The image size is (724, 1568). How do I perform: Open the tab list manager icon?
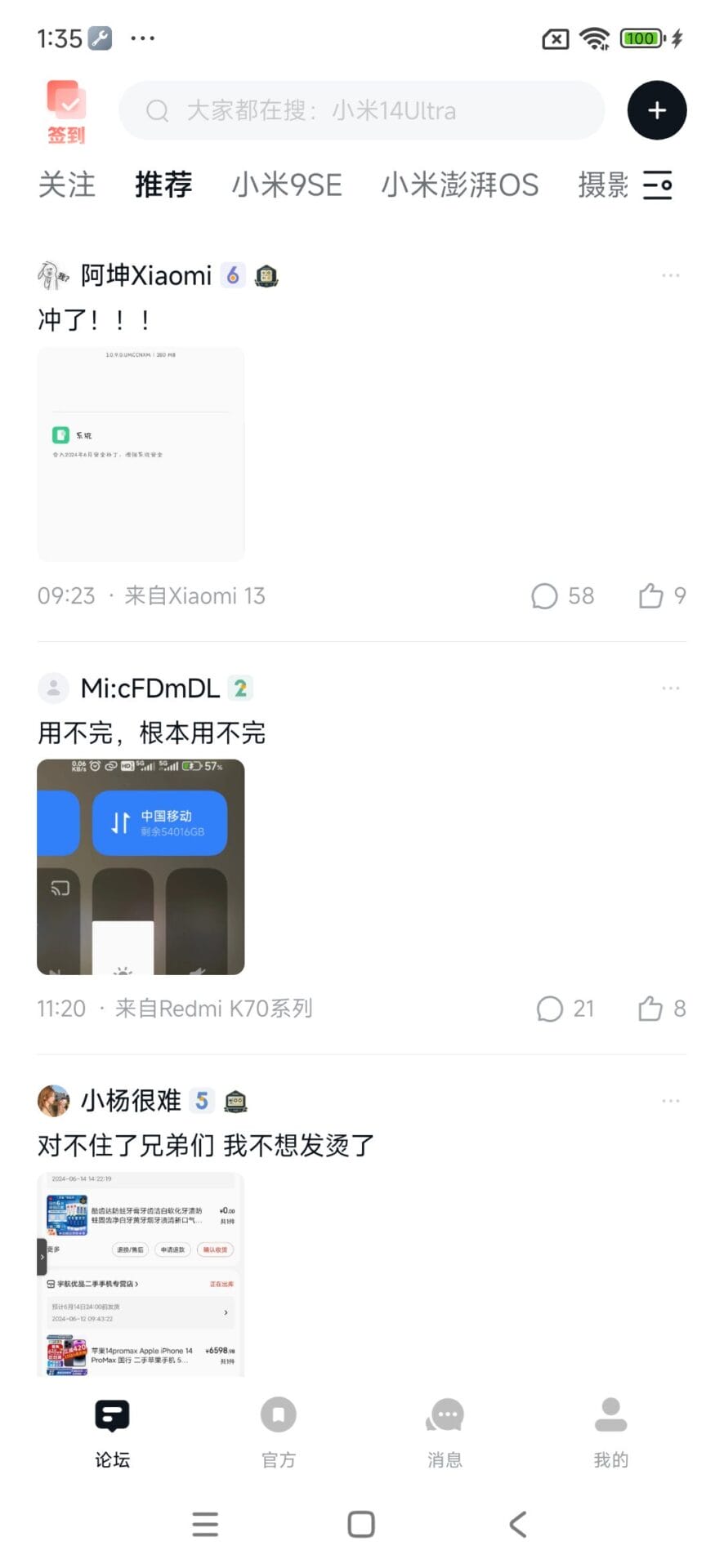point(657,185)
